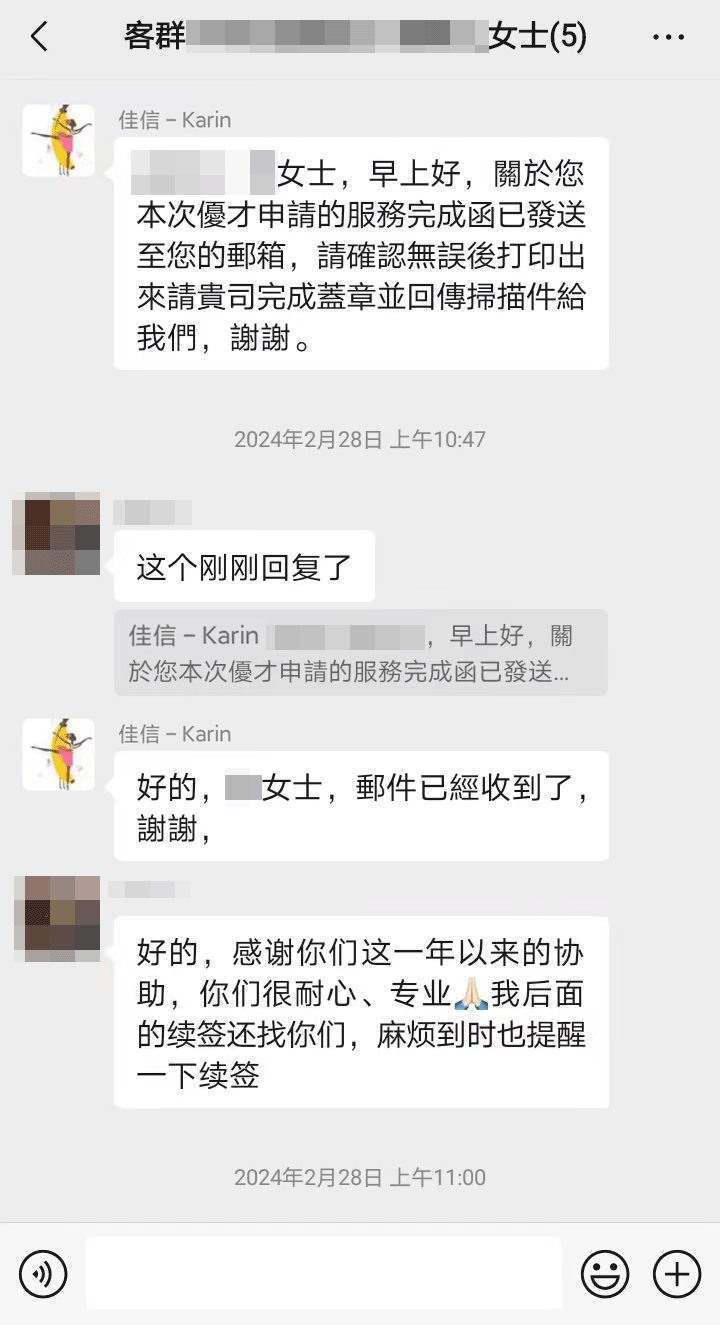Open the three-dot chat options menu
Viewport: 720px width, 1325px height.
[x=668, y=38]
